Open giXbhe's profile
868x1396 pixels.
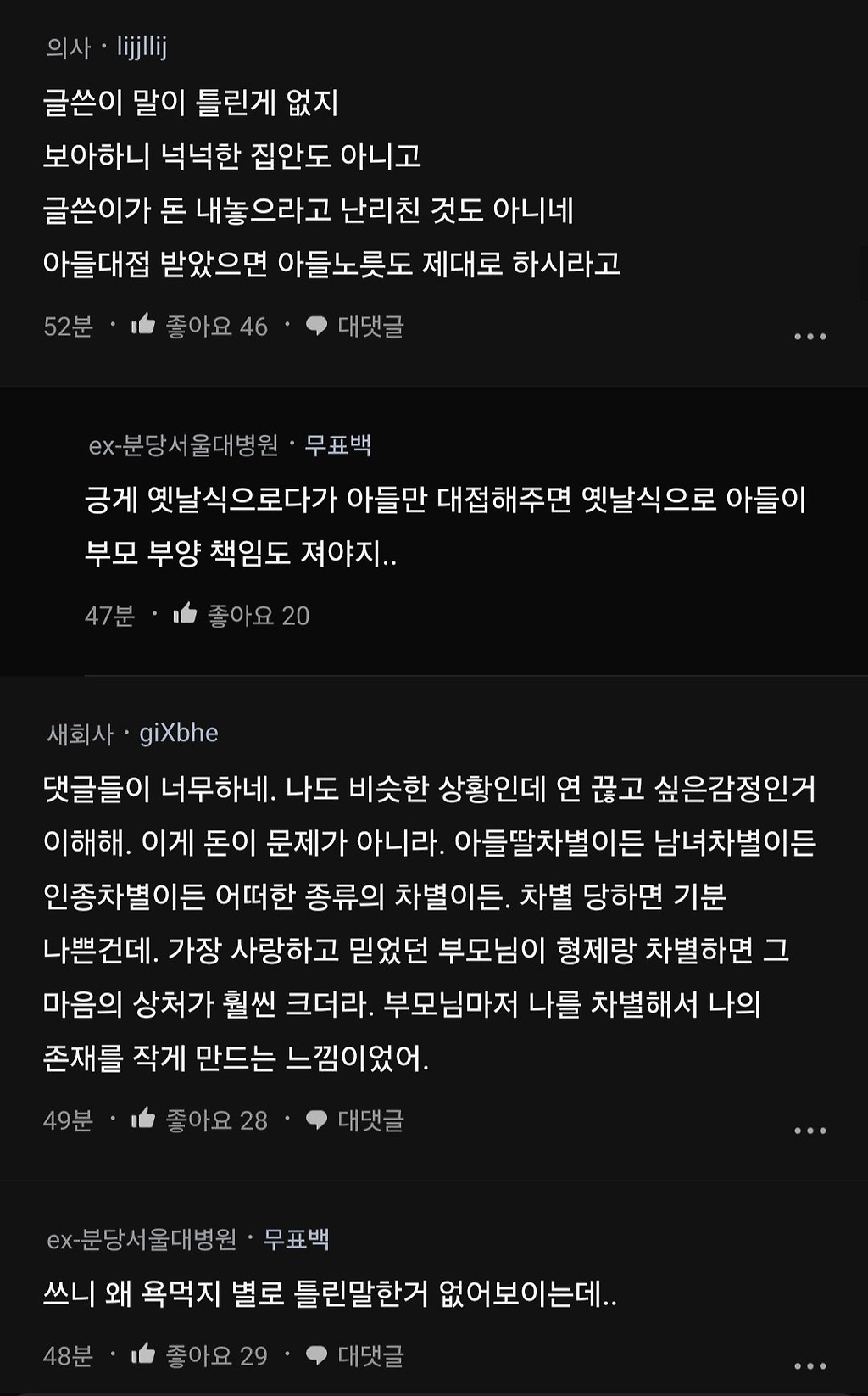(178, 733)
